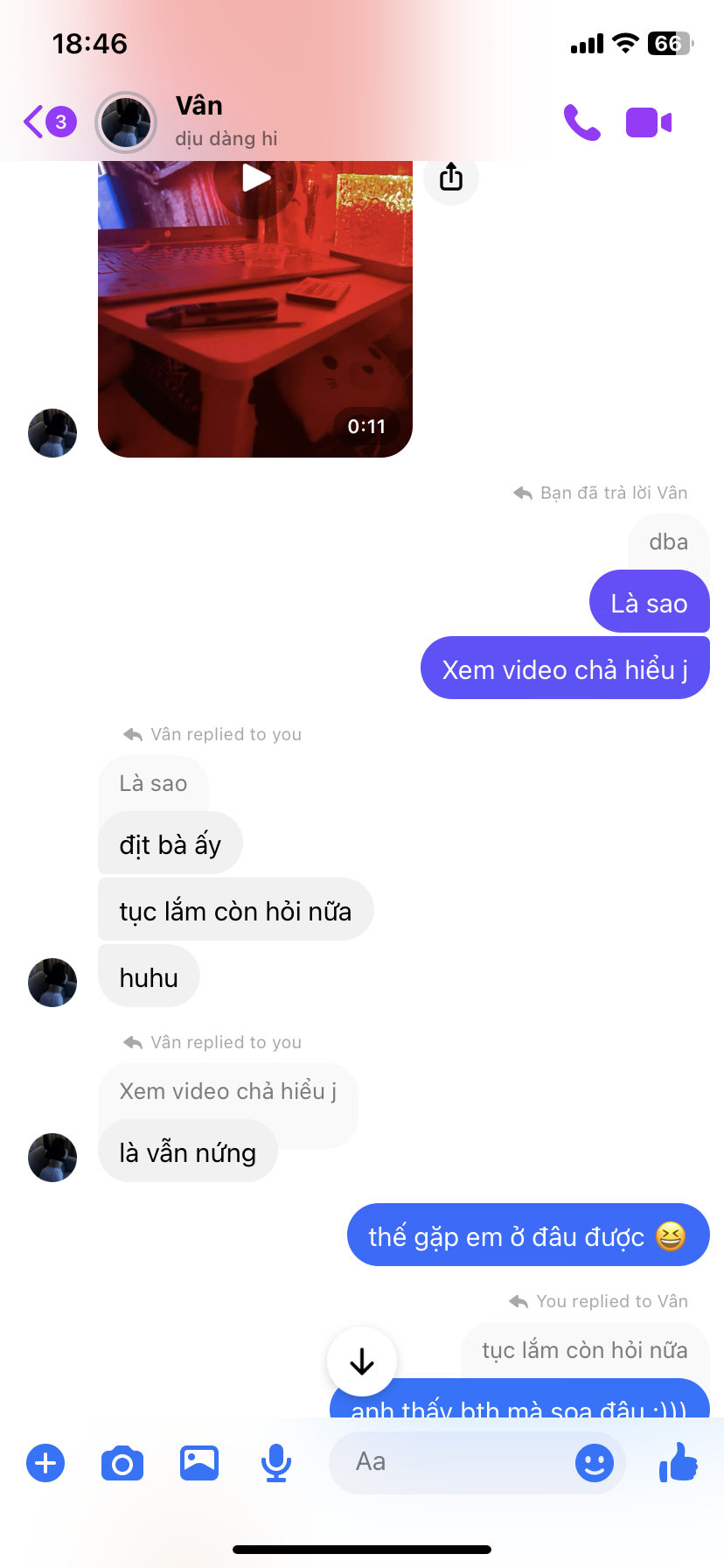Screen dimensions: 724x1568
Task: Start a video call with Vân
Action: (649, 122)
